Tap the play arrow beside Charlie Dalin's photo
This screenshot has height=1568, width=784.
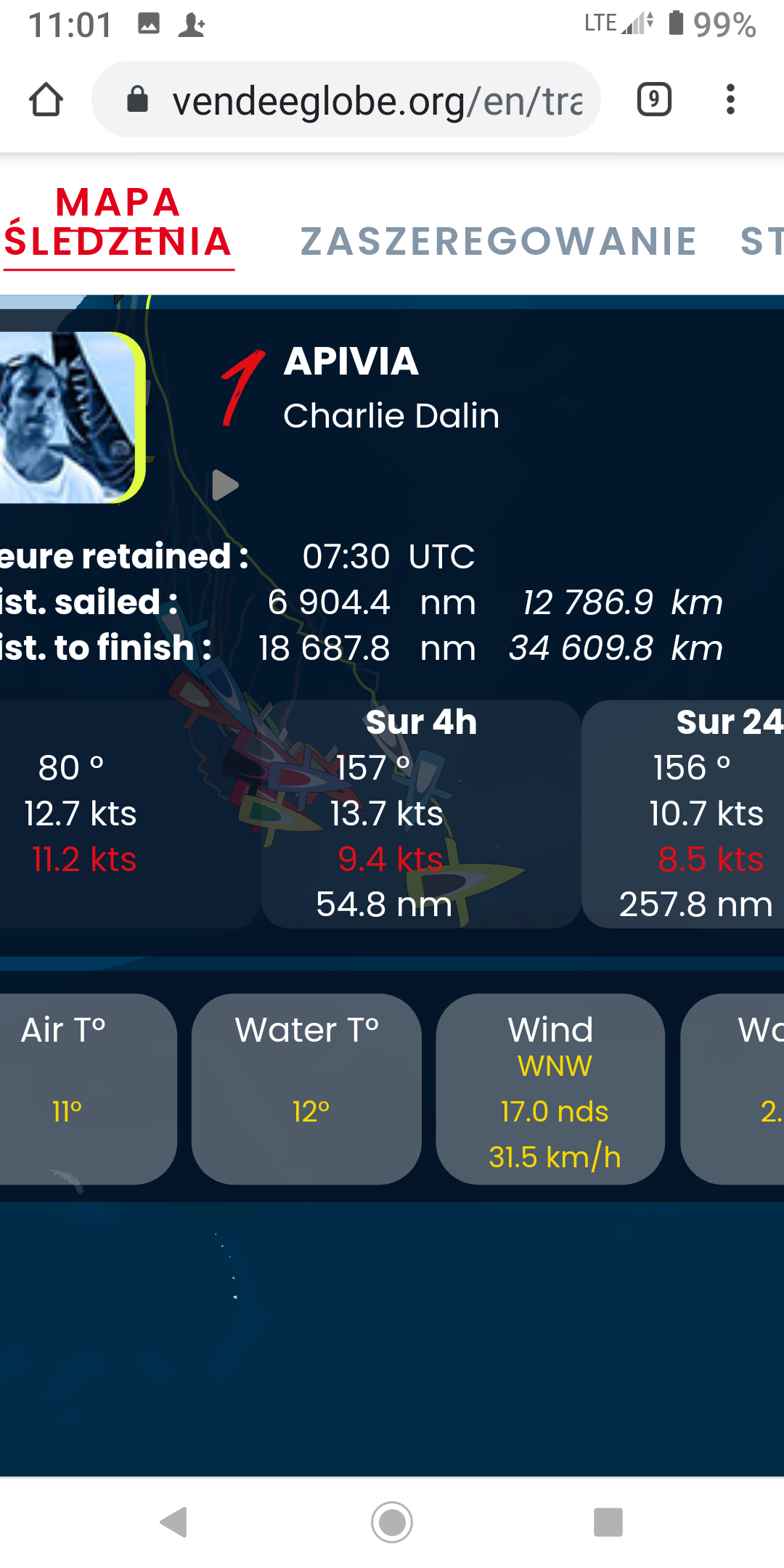225,485
